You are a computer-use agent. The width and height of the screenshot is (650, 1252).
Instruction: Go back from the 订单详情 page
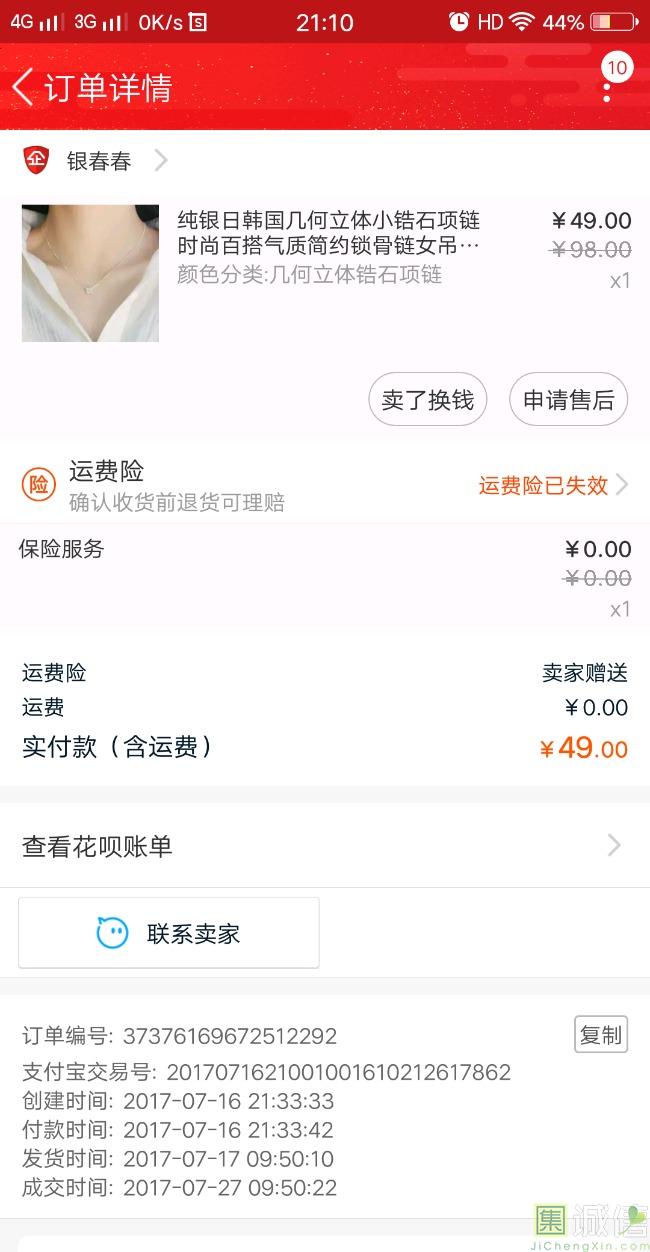pos(24,88)
